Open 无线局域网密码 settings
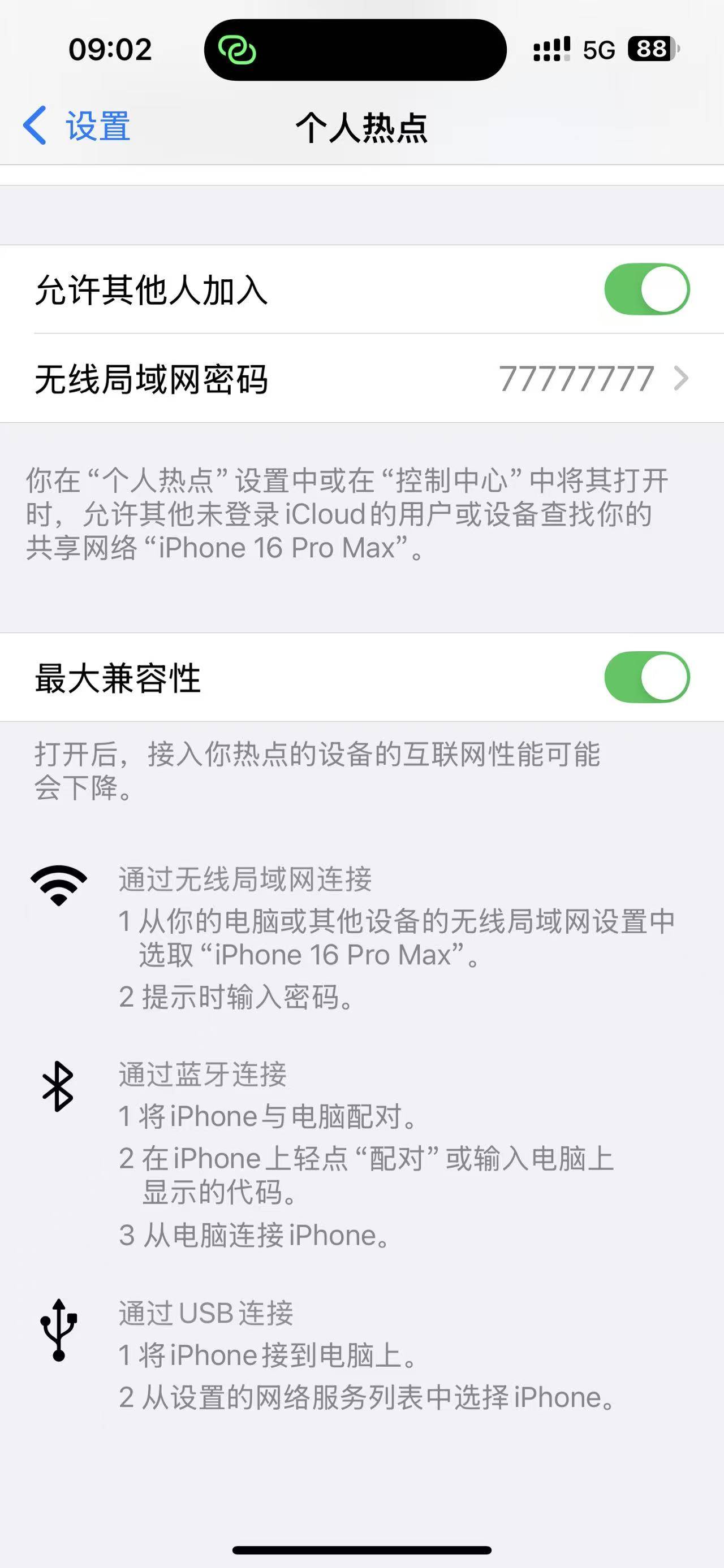Screen dimensions: 724x1568 [x=361, y=379]
